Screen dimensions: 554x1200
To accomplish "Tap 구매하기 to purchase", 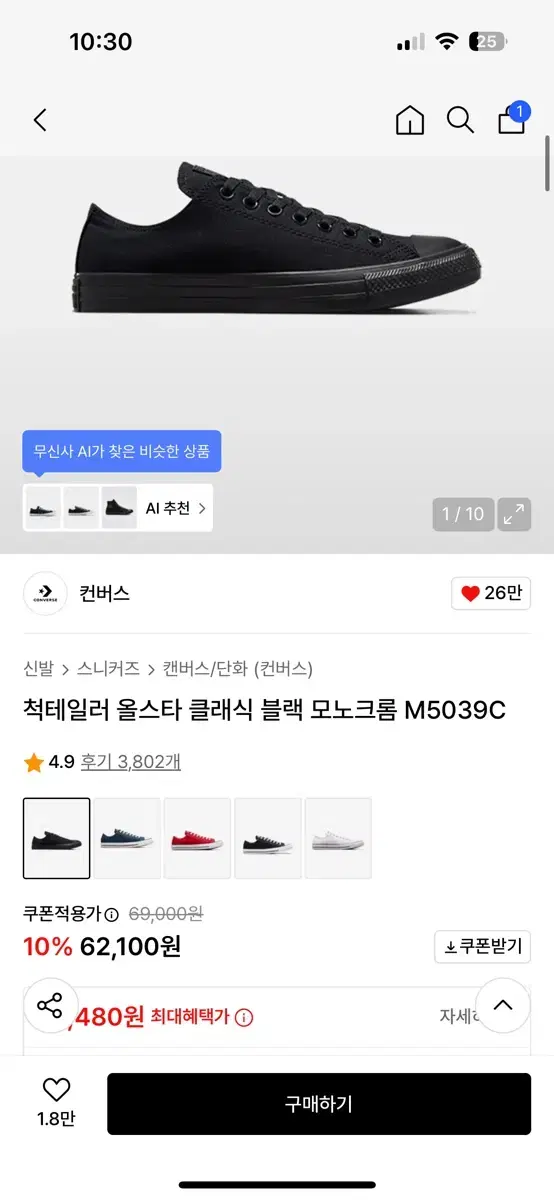I will (319, 1104).
